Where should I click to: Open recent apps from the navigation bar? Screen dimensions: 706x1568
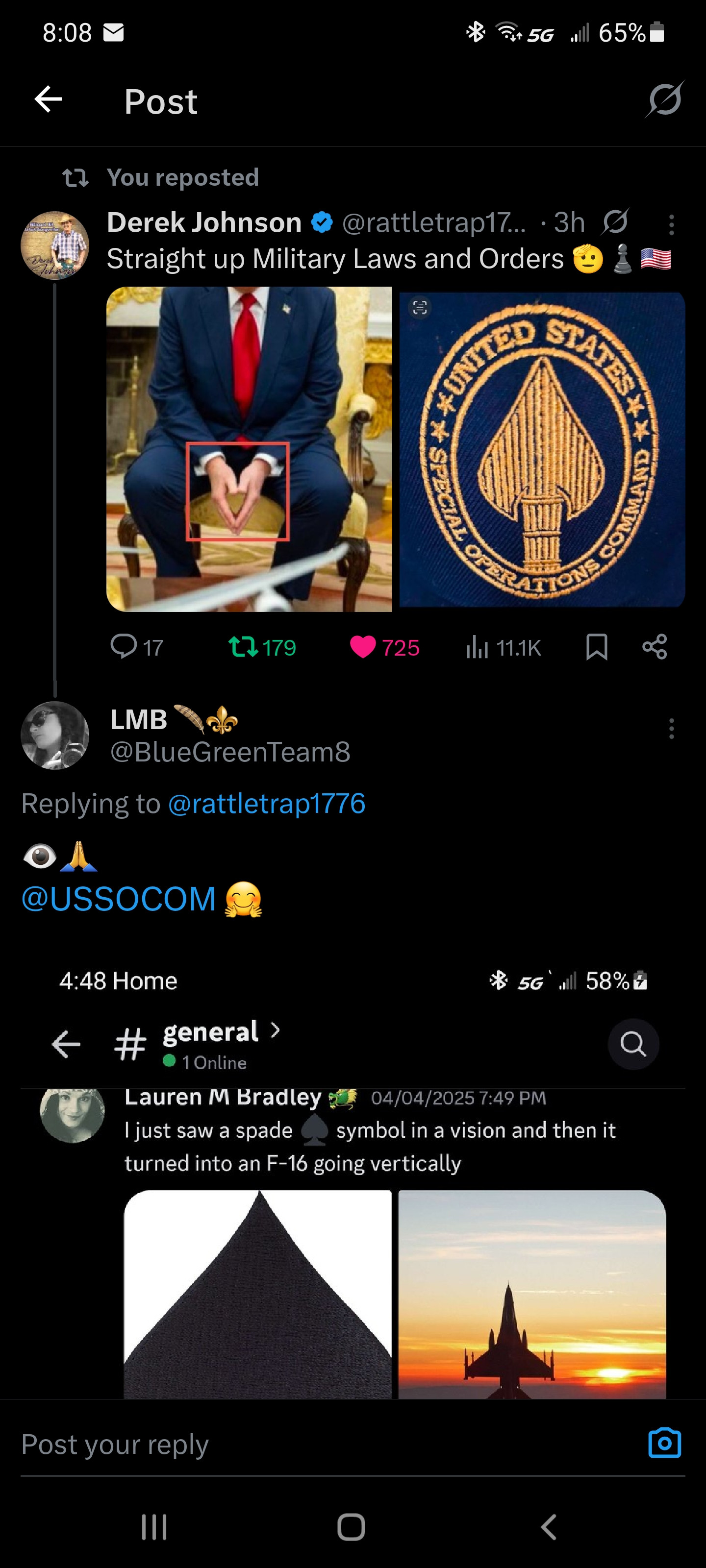(154, 1527)
